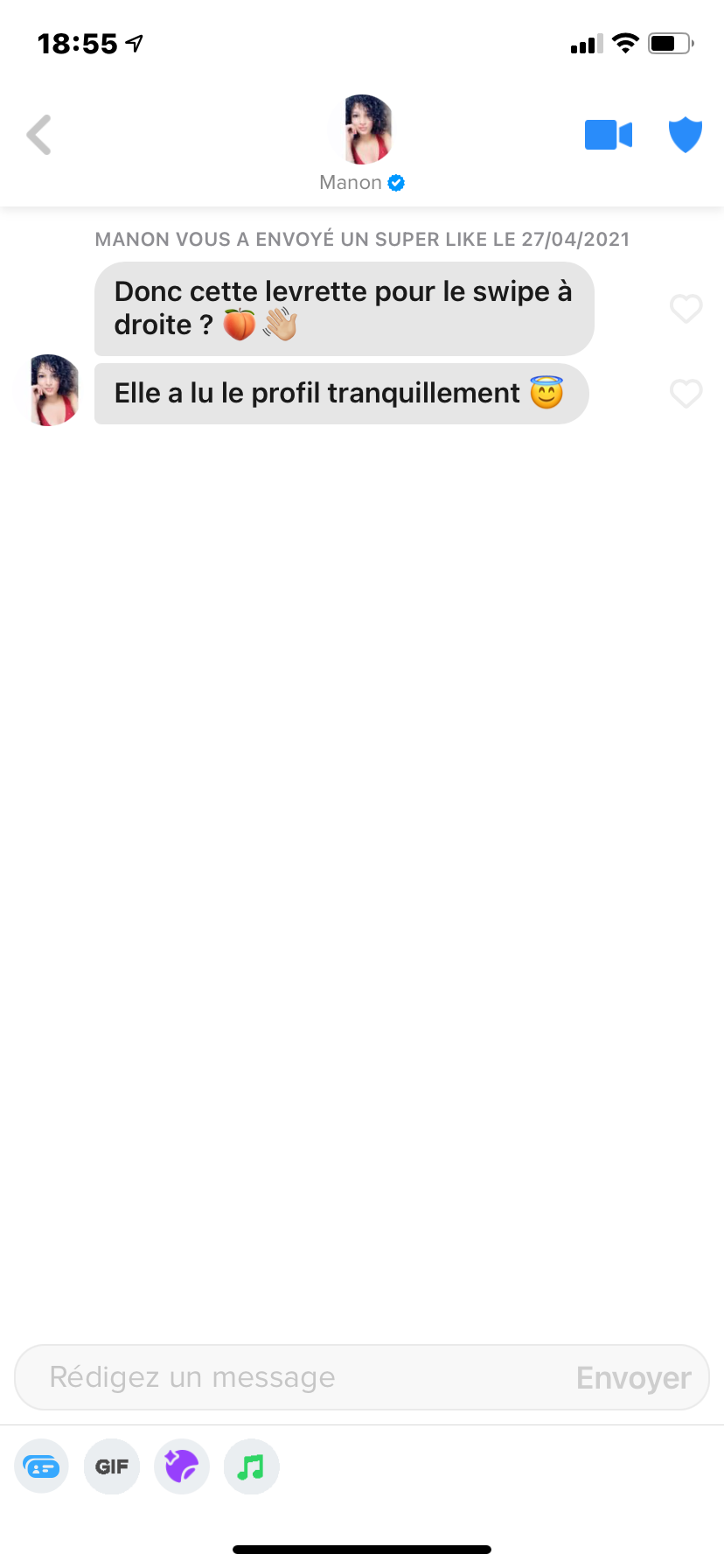The width and height of the screenshot is (724, 1568).
Task: Open the GIF picker
Action: 112,1466
